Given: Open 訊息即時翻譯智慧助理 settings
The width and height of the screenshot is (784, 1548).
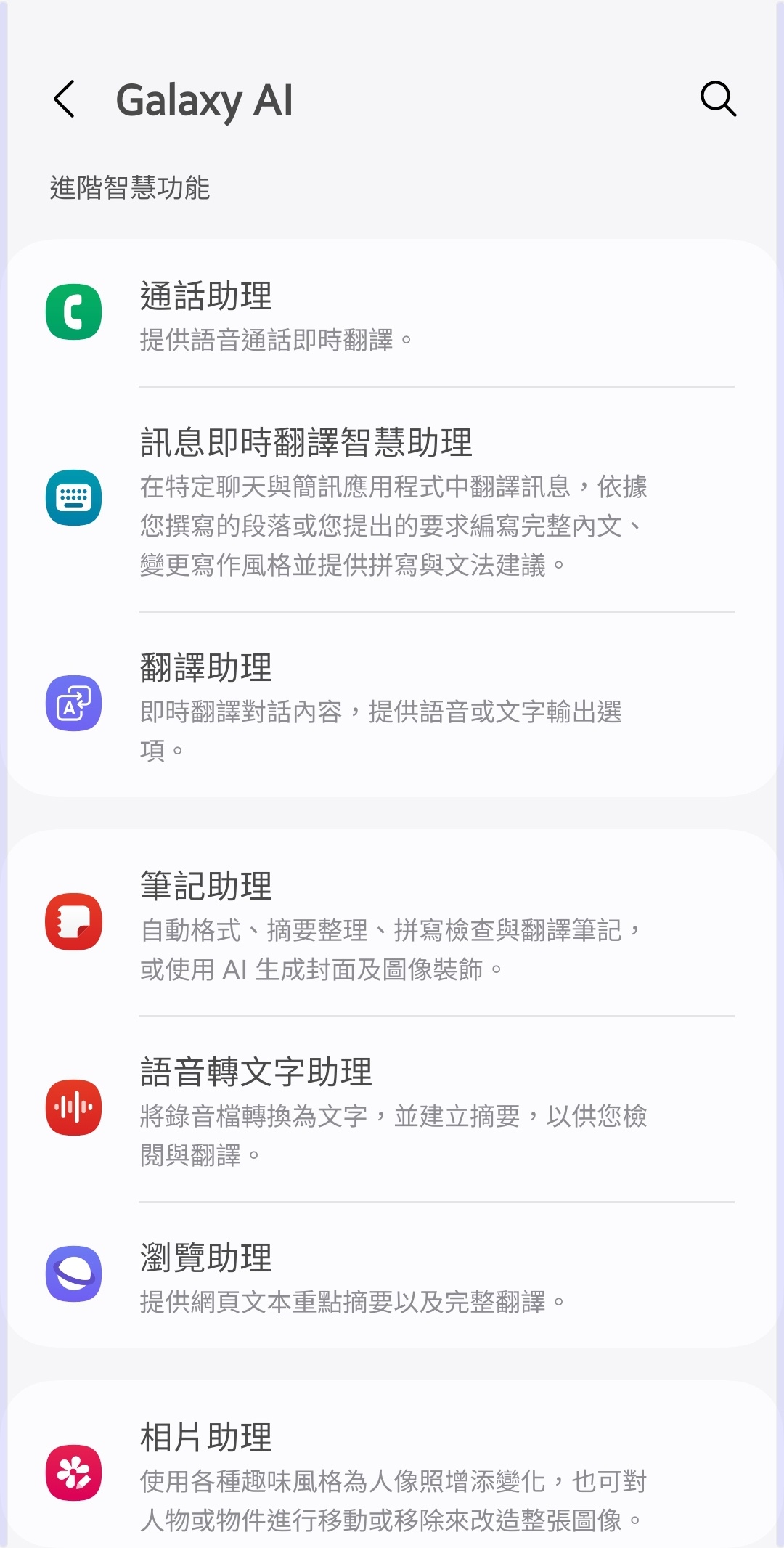Looking at the screenshot, I should (x=392, y=500).
